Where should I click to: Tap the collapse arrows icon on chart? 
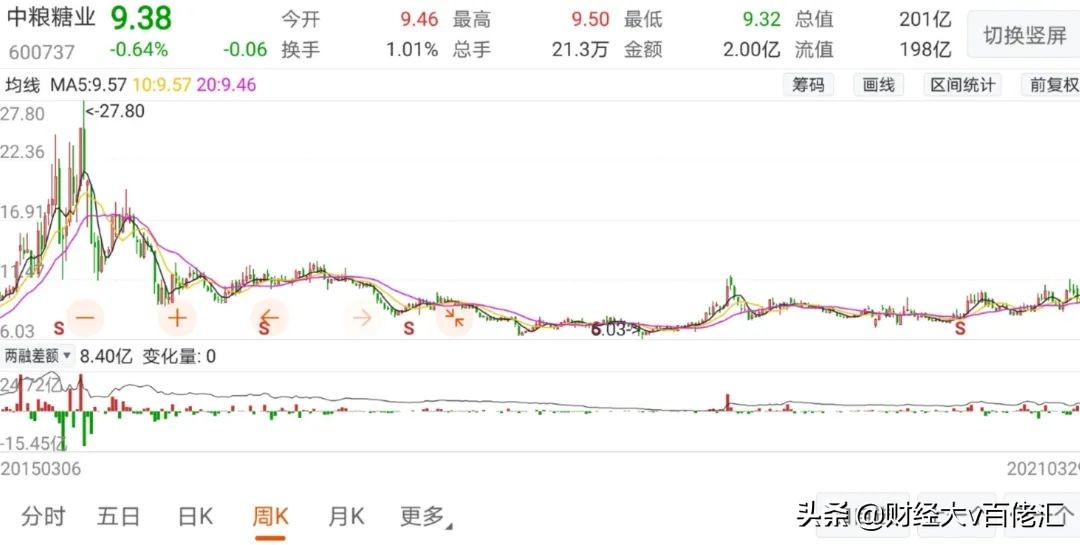(x=454, y=319)
